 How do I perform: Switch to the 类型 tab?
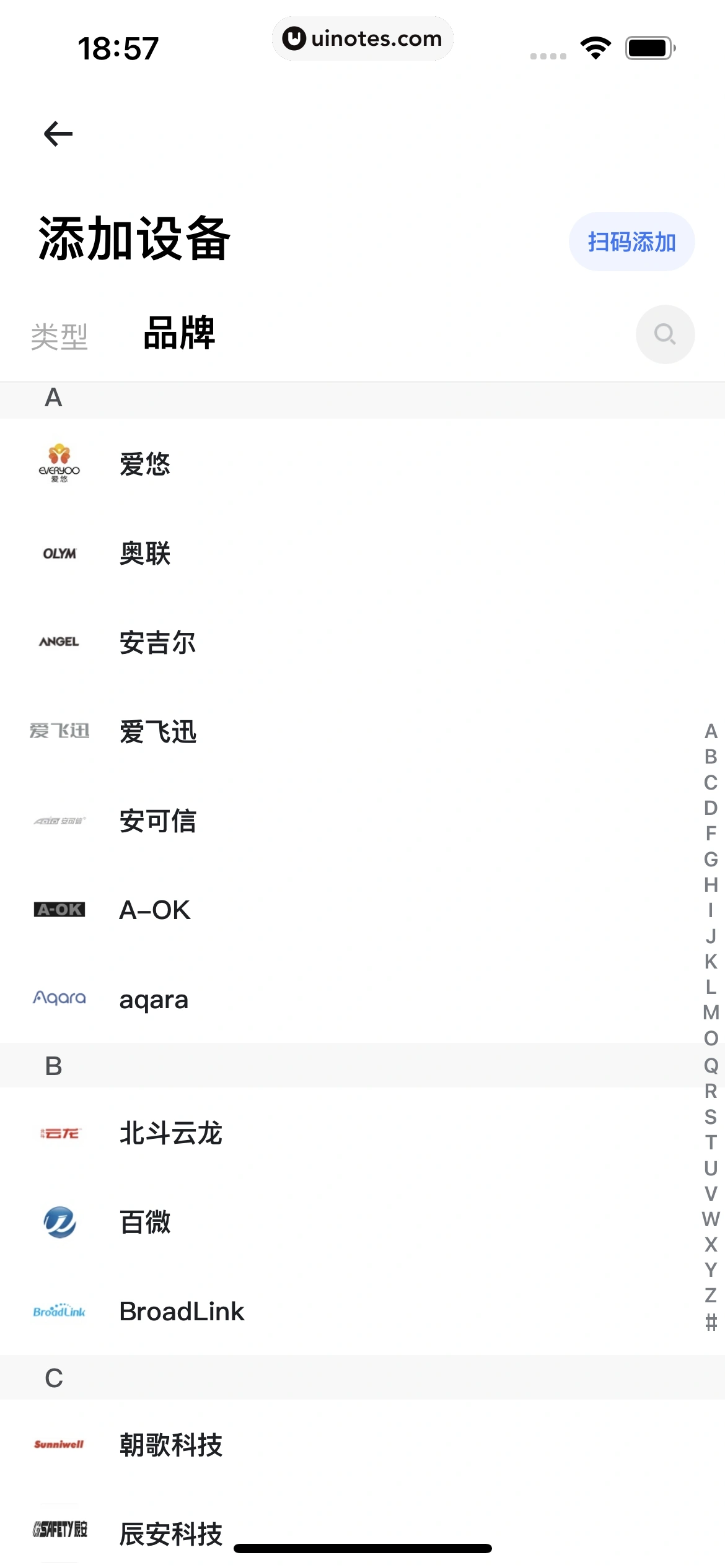(x=59, y=336)
